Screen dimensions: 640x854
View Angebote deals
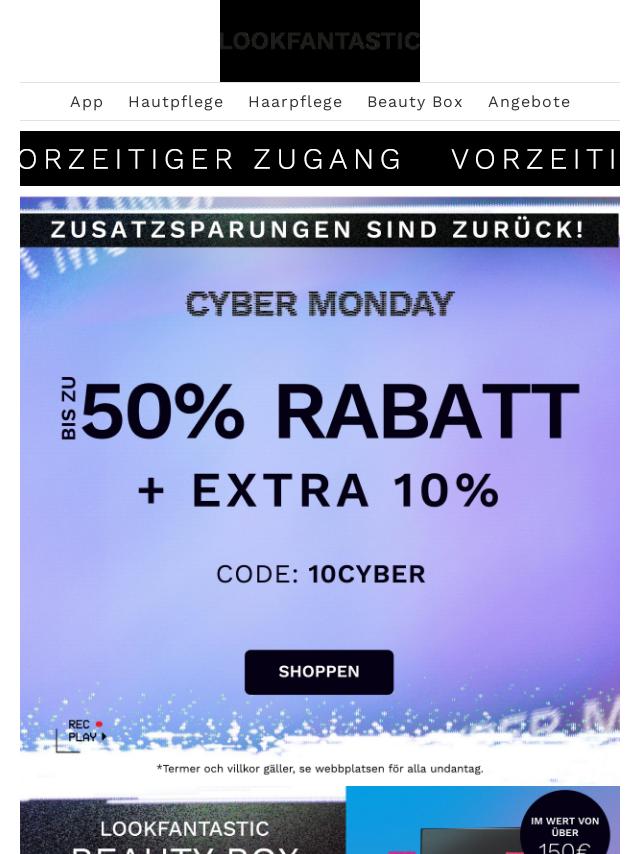[529, 102]
